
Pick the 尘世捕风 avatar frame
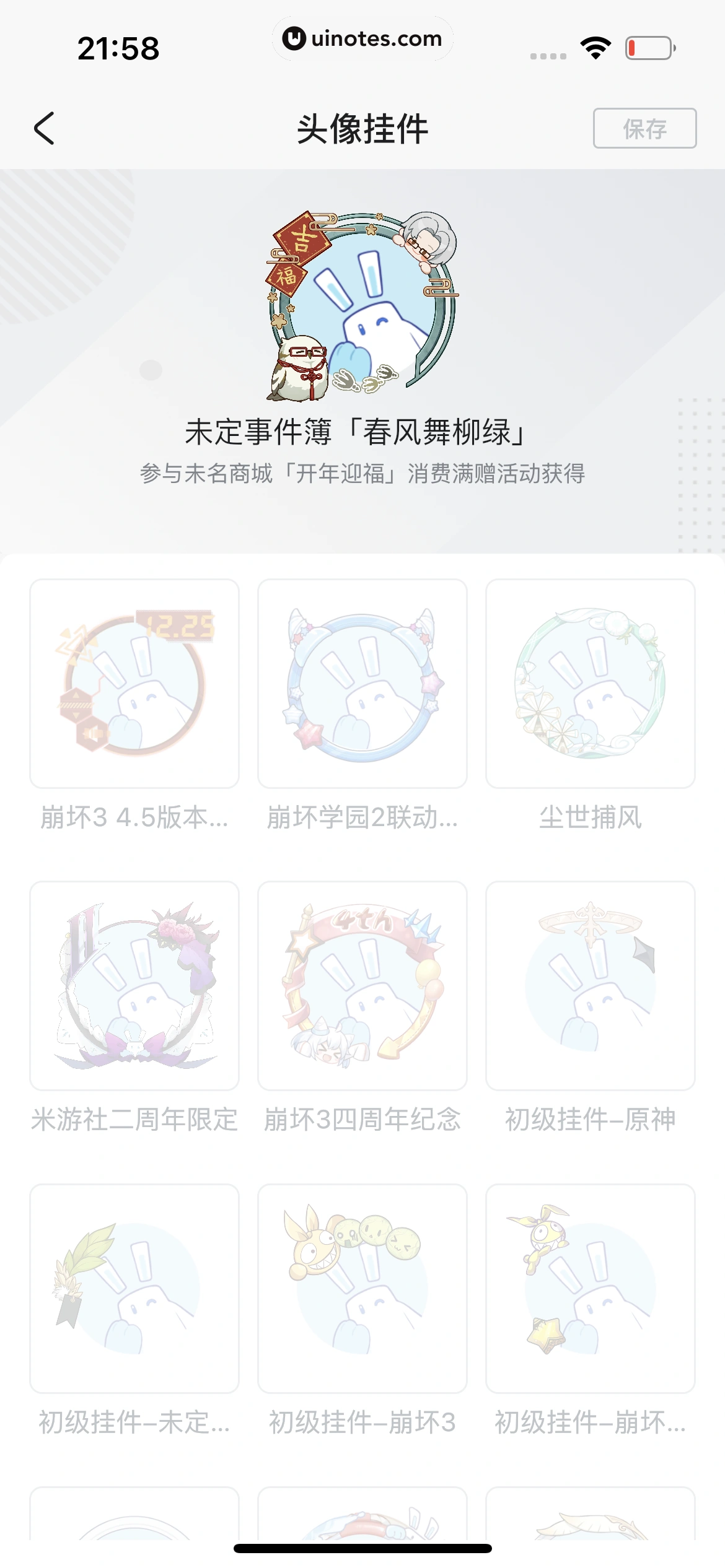(590, 684)
